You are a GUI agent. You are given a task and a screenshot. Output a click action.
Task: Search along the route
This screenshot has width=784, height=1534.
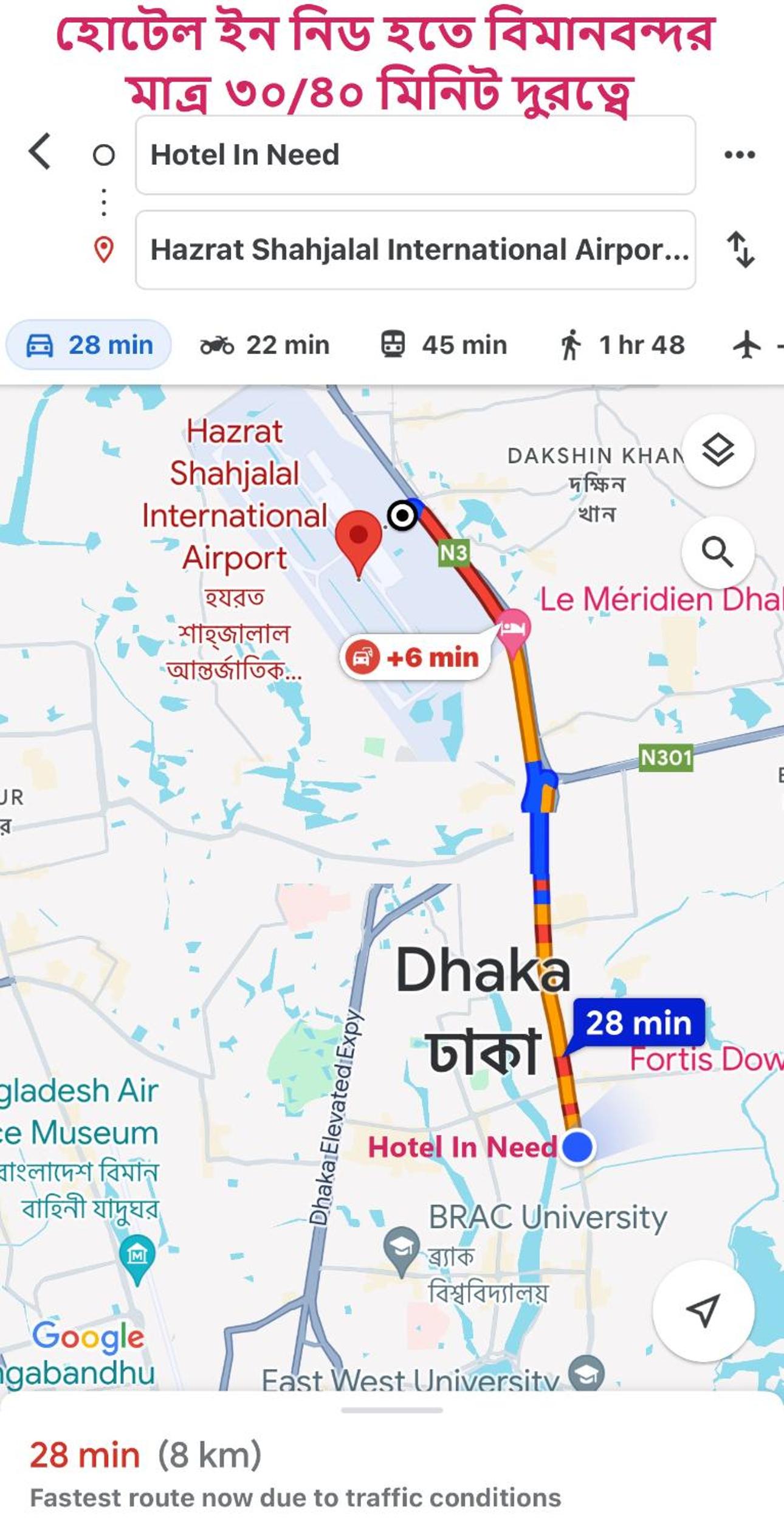point(718,552)
